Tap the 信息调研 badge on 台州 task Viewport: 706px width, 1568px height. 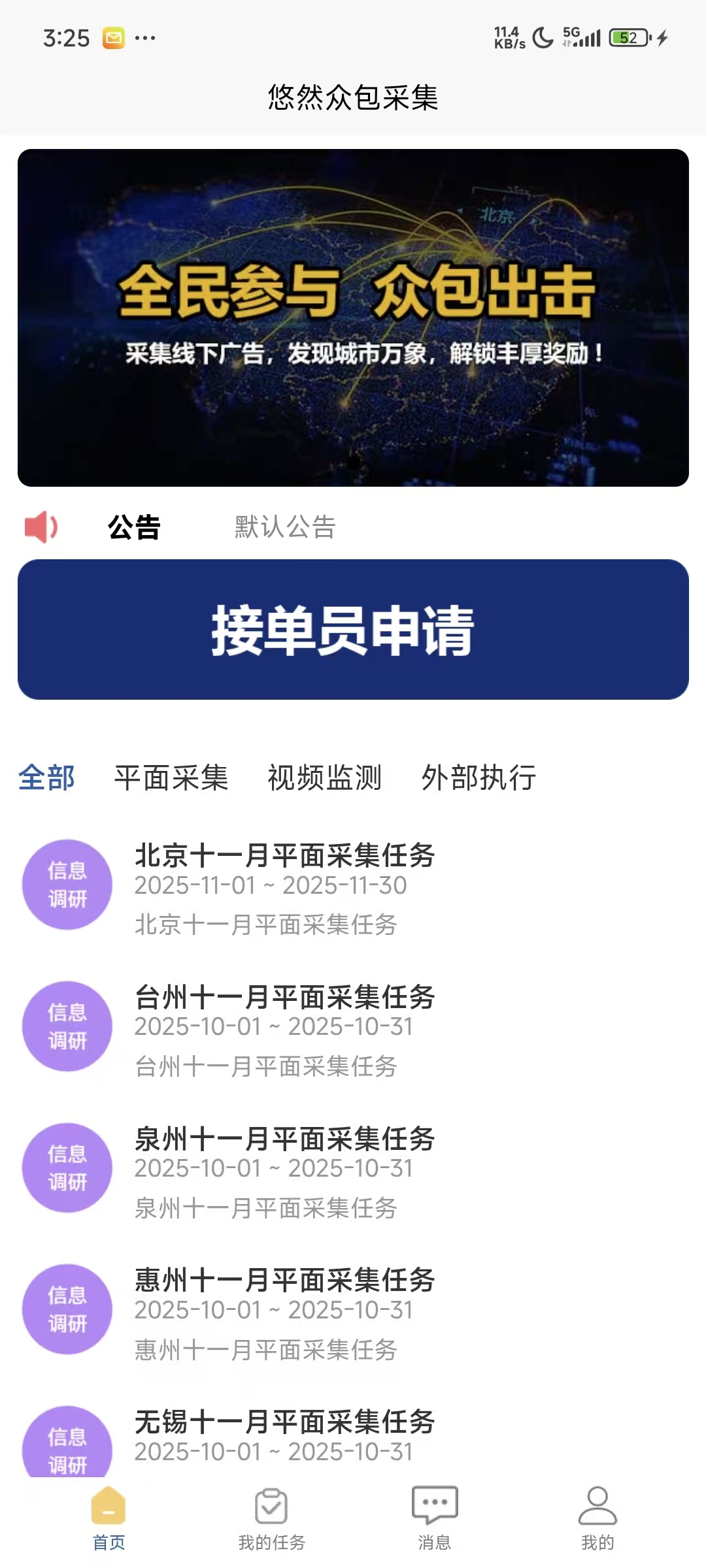[x=66, y=1027]
